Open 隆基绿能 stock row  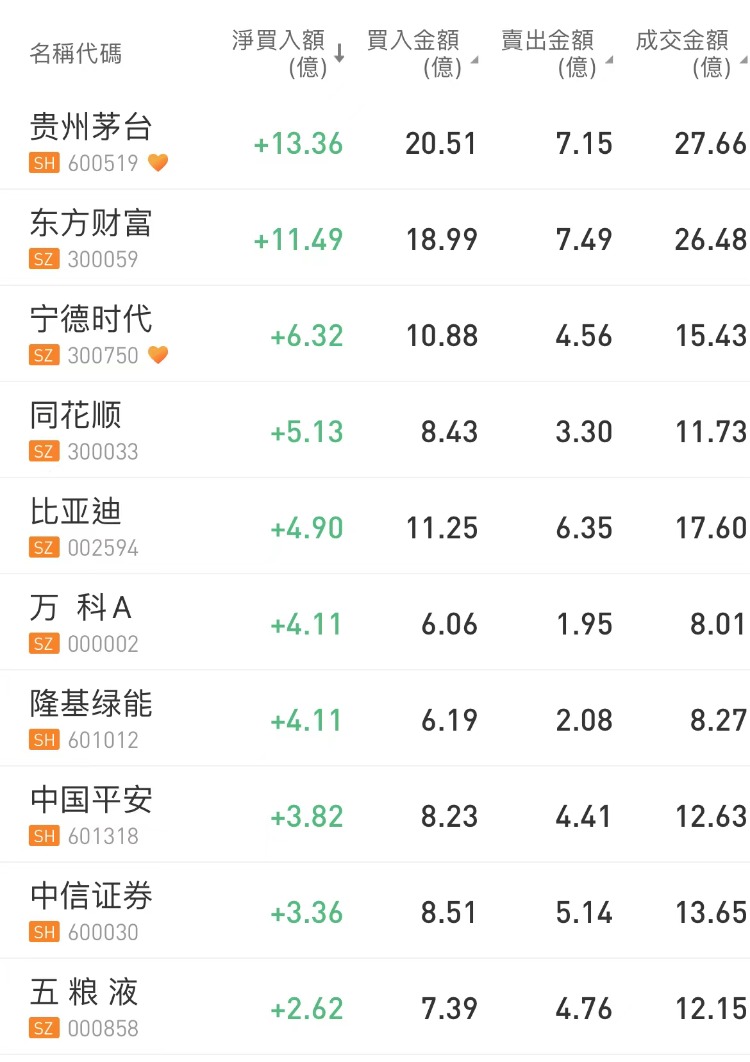(x=91, y=718)
